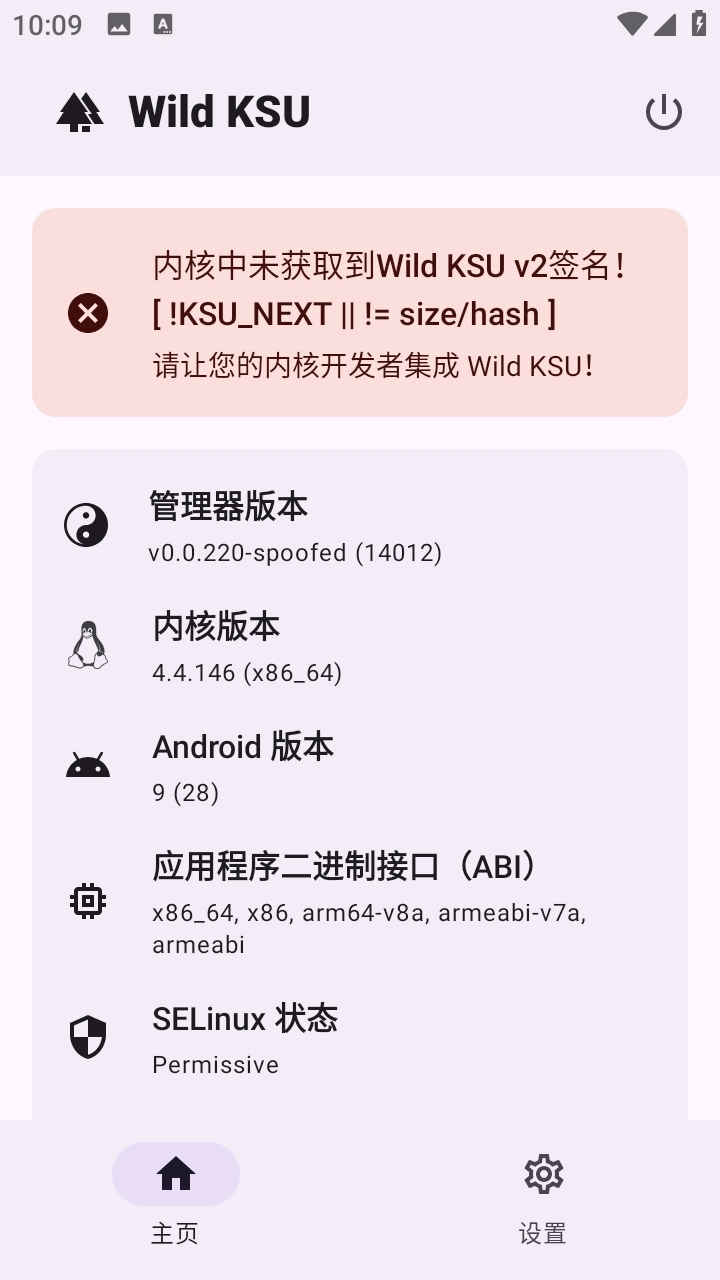Screen dimensions: 720x1280
Task: Select the 主页 tab
Action: click(x=176, y=1197)
